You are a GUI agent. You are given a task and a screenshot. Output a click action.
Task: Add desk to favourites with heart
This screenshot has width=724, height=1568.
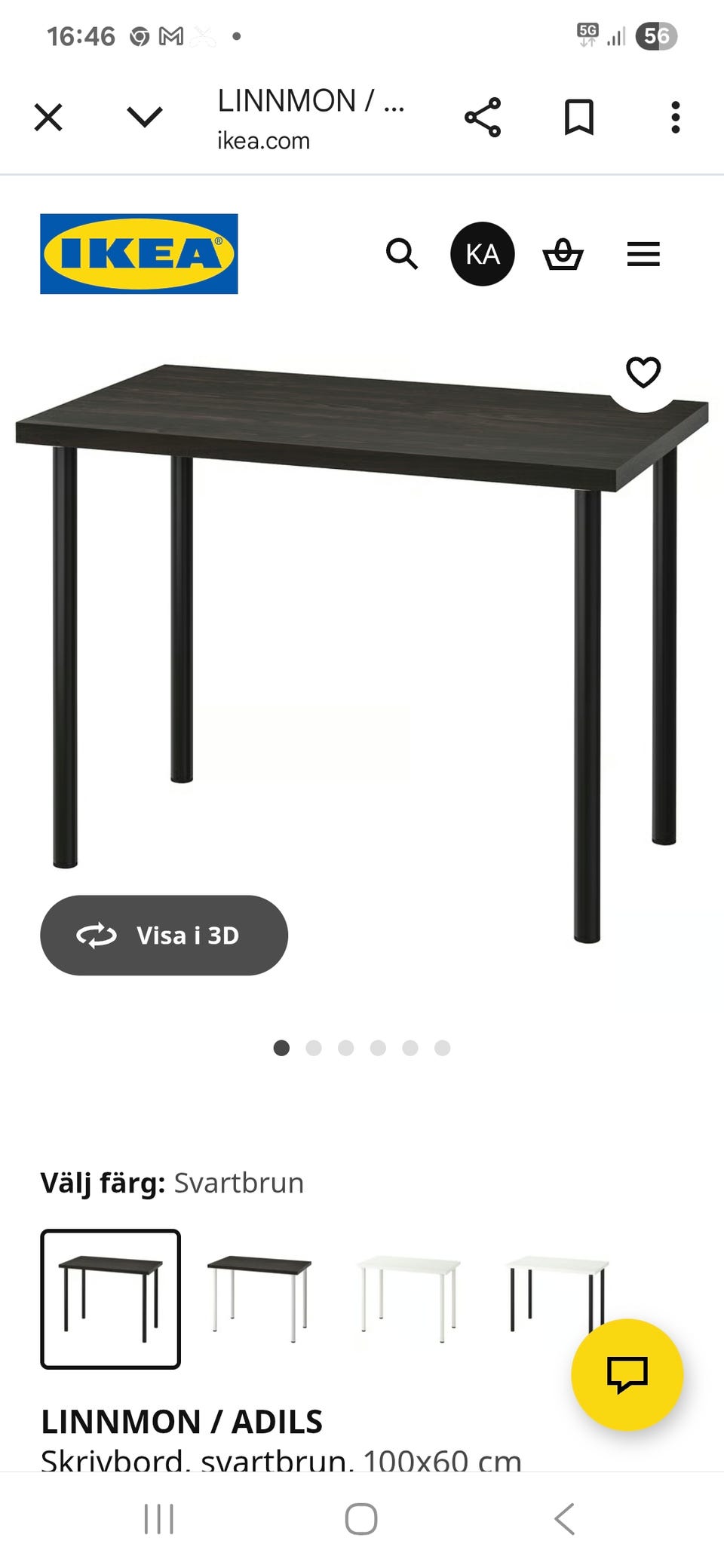643,372
